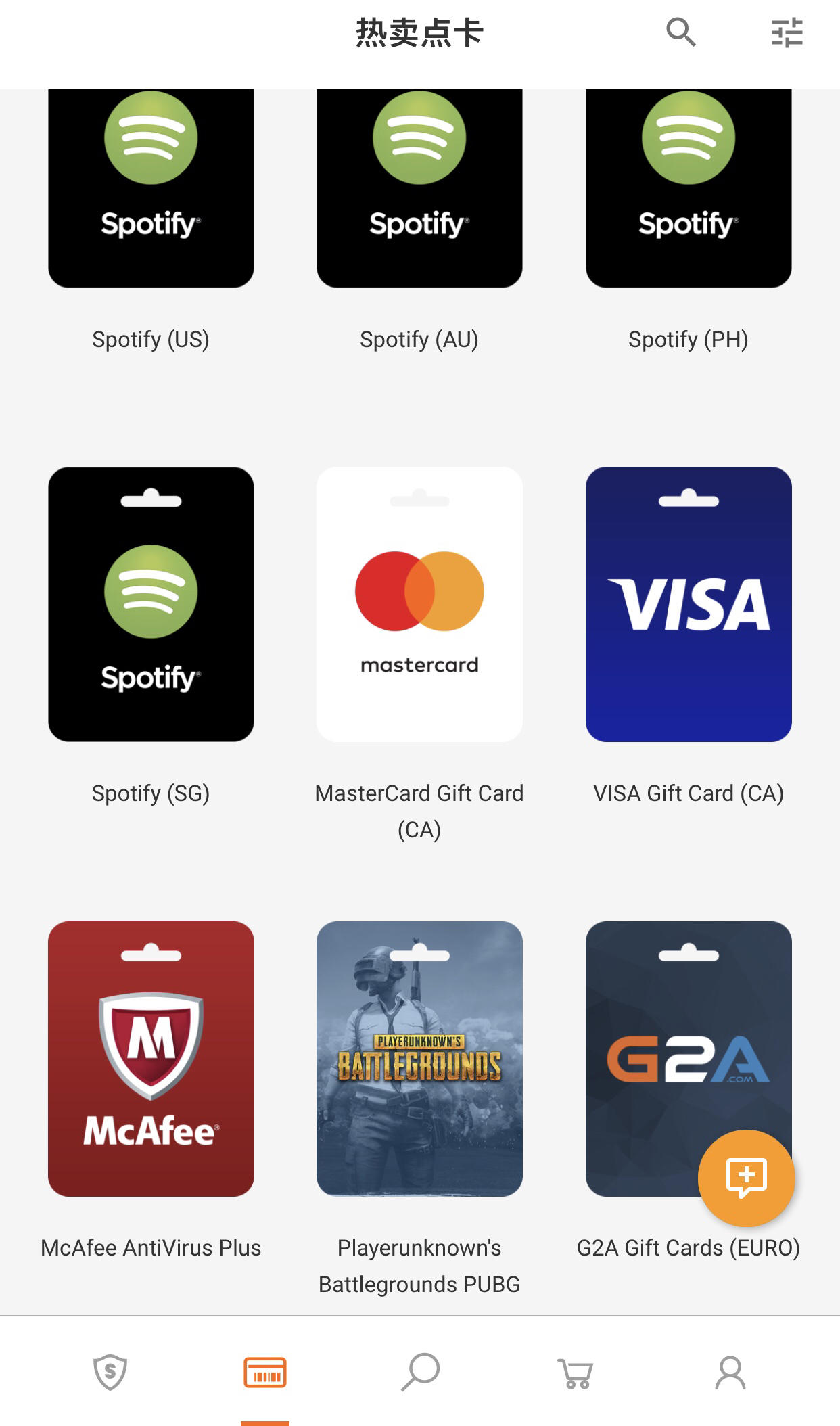Open the Spotify (SG) product
This screenshot has height=1426, width=840.
click(x=151, y=604)
